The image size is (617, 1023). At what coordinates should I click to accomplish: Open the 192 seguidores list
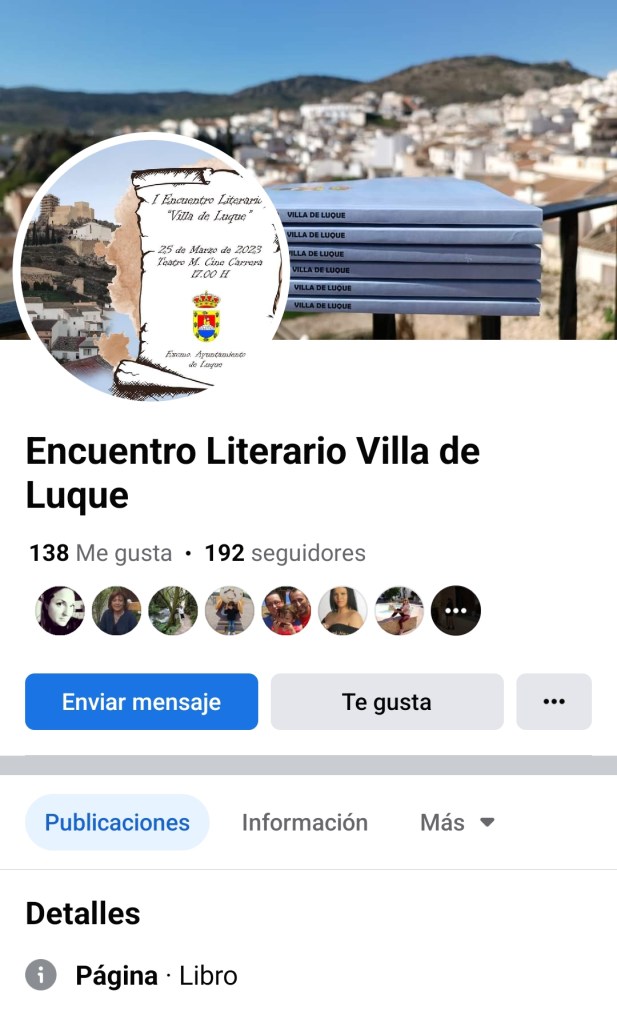pyautogui.click(x=285, y=553)
